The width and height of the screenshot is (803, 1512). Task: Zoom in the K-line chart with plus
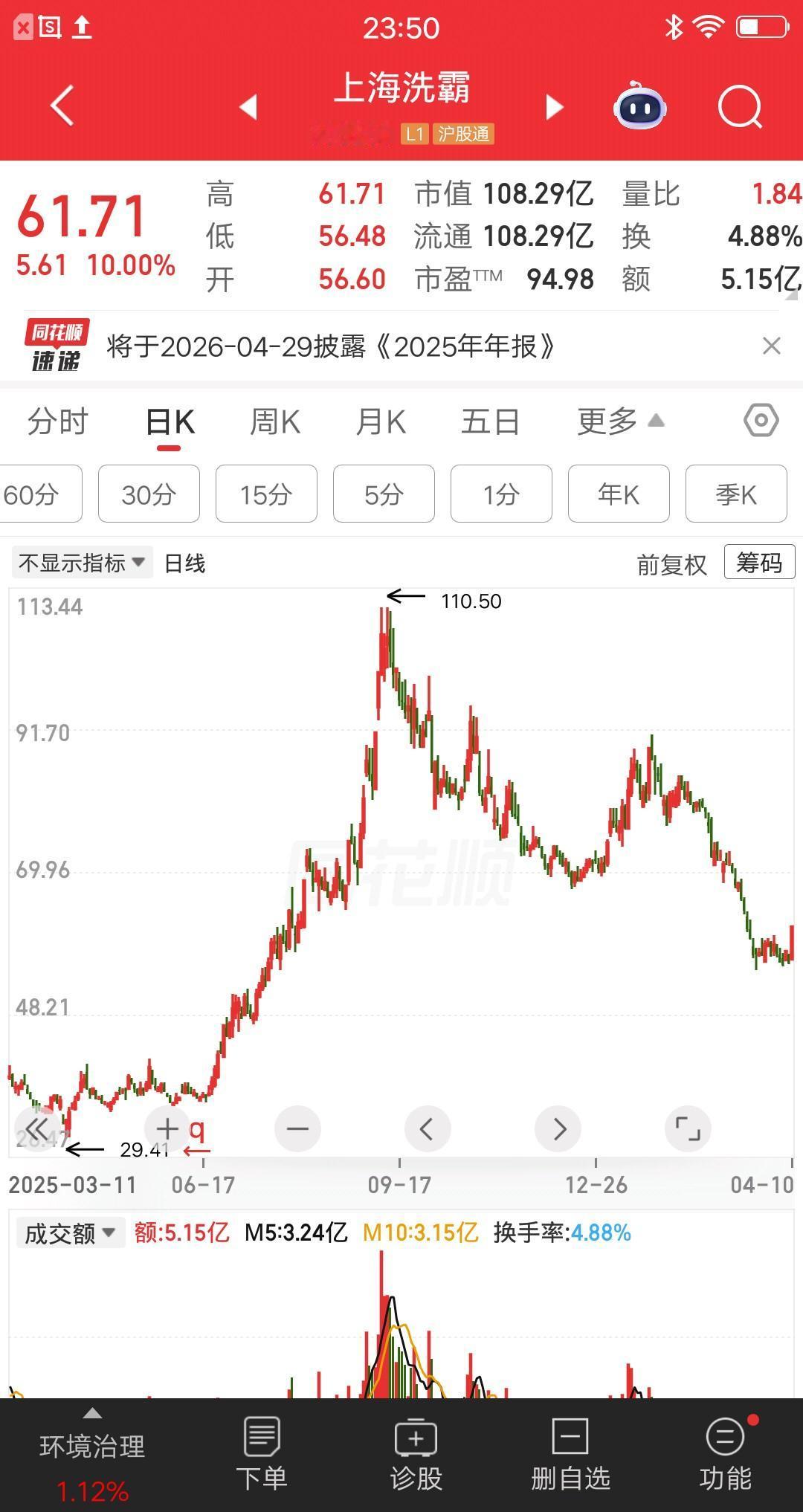(x=167, y=1128)
